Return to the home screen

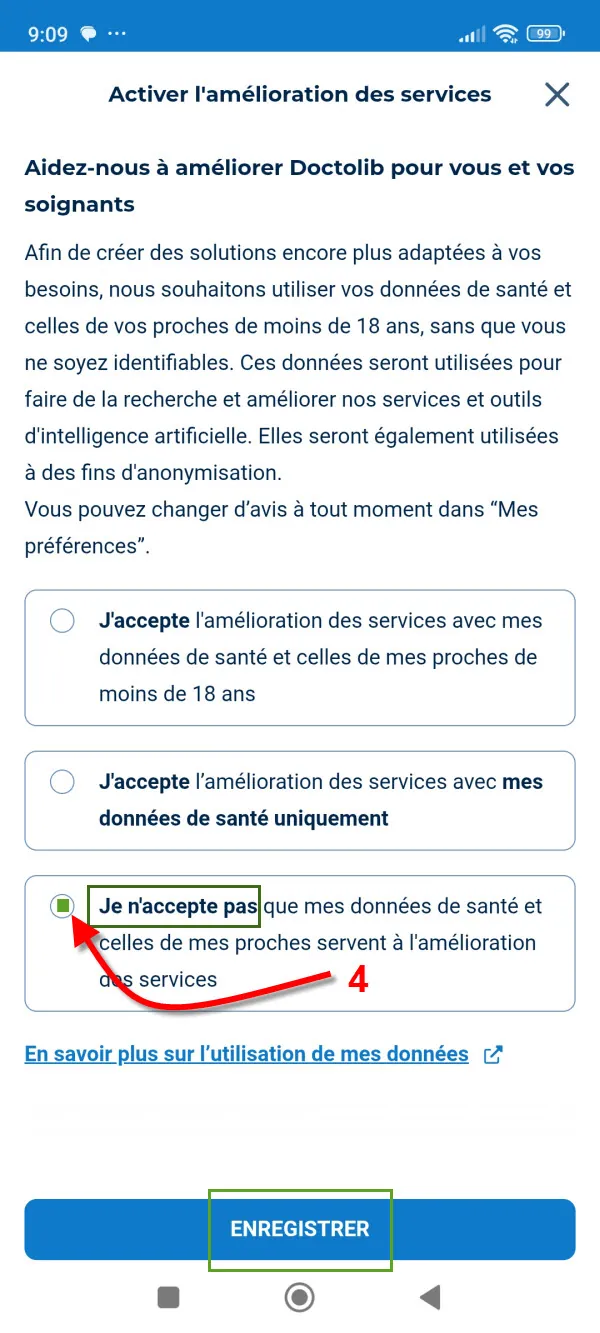pyautogui.click(x=299, y=1298)
